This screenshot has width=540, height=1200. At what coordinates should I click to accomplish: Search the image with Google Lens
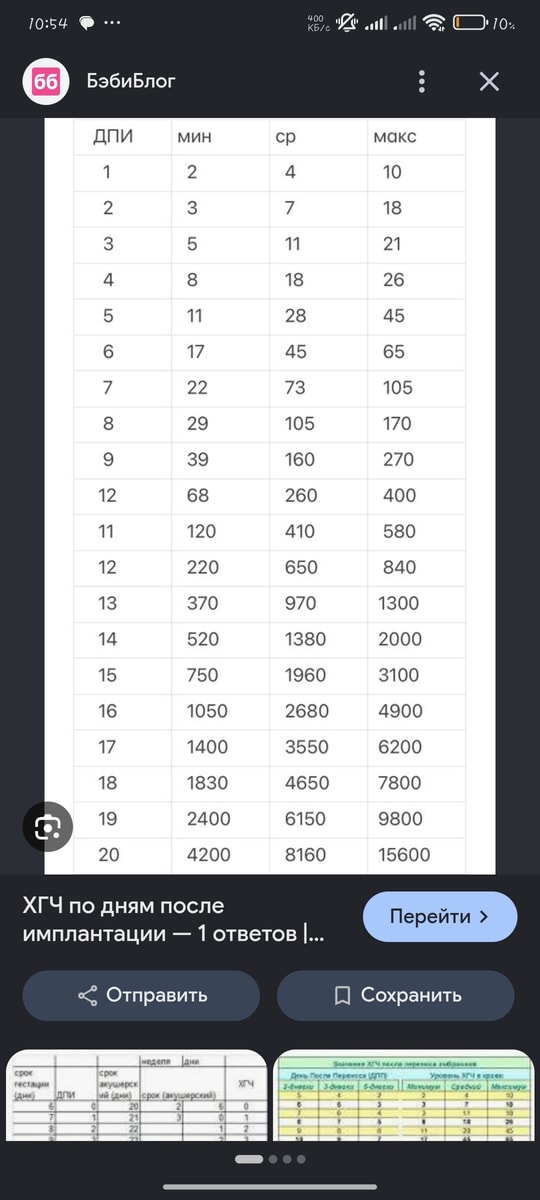tap(48, 826)
